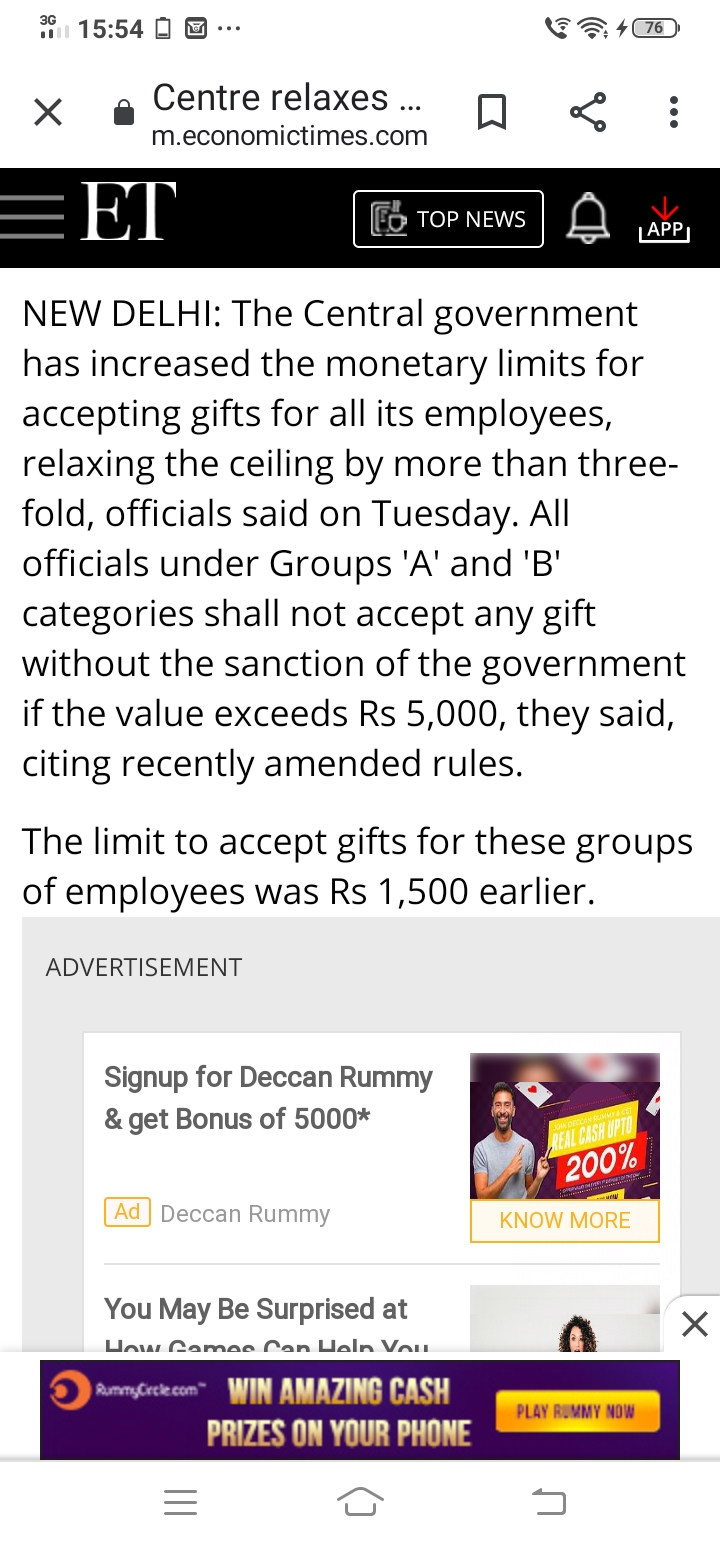Navigate back with the system back button
Screen dimensions: 720x1544
(548, 1501)
